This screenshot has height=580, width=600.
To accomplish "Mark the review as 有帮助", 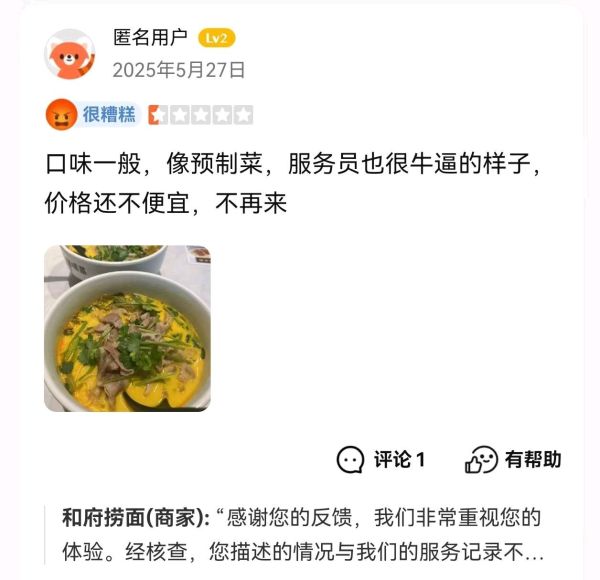I will 513,460.
